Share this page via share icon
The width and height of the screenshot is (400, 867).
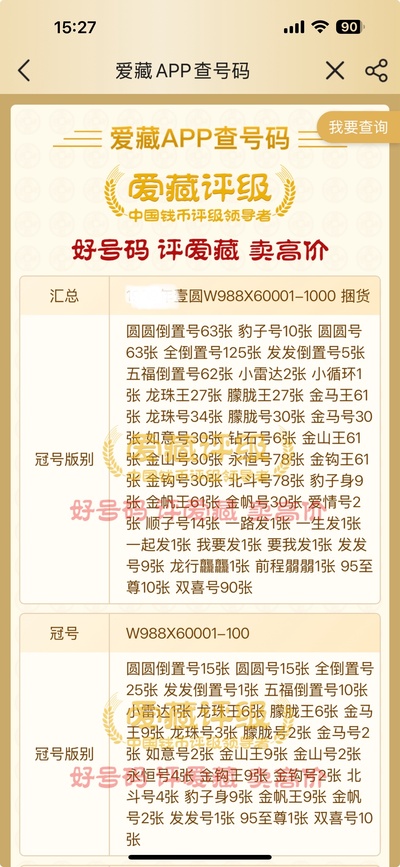point(377,71)
